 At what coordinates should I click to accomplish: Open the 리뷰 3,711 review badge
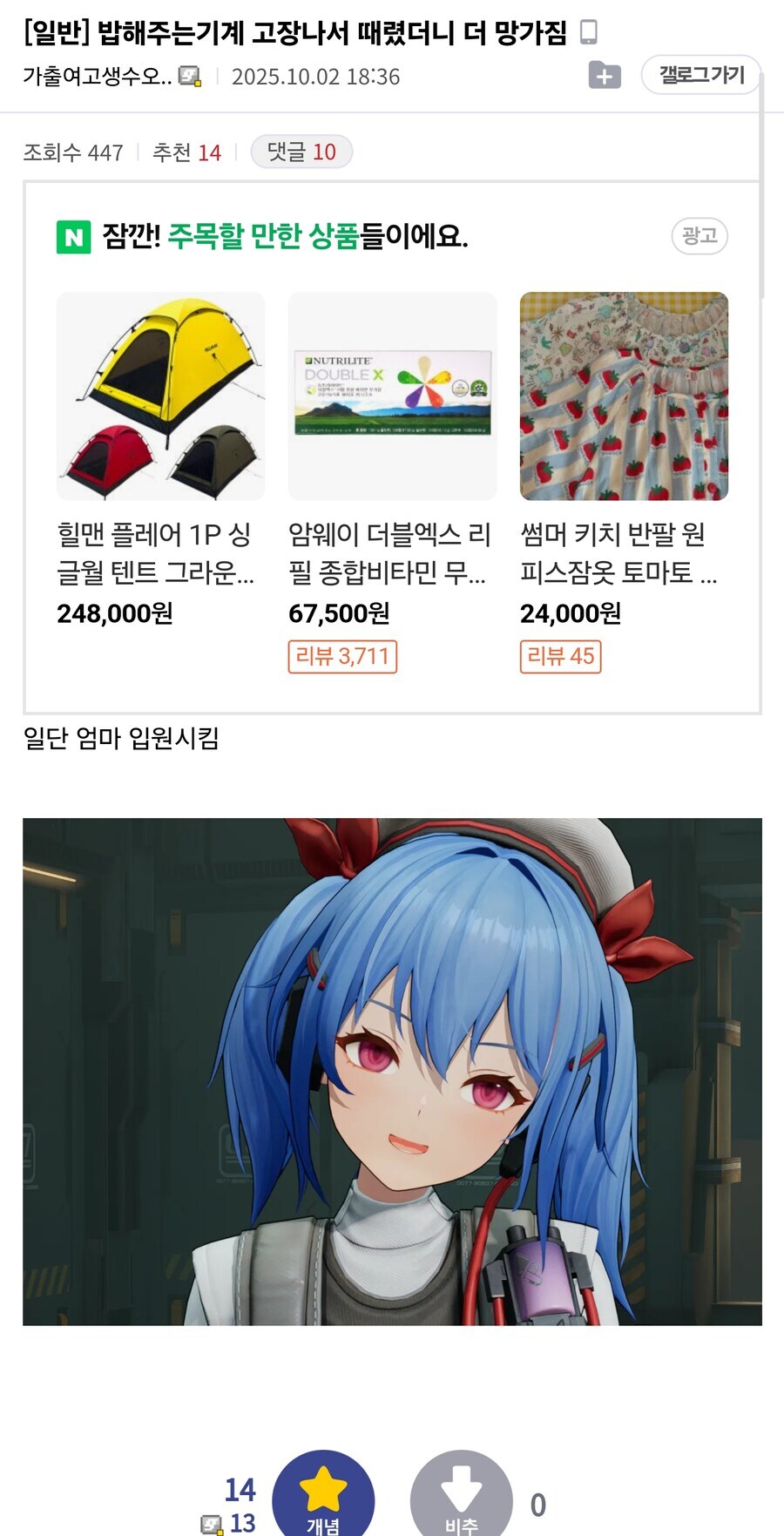(x=342, y=658)
